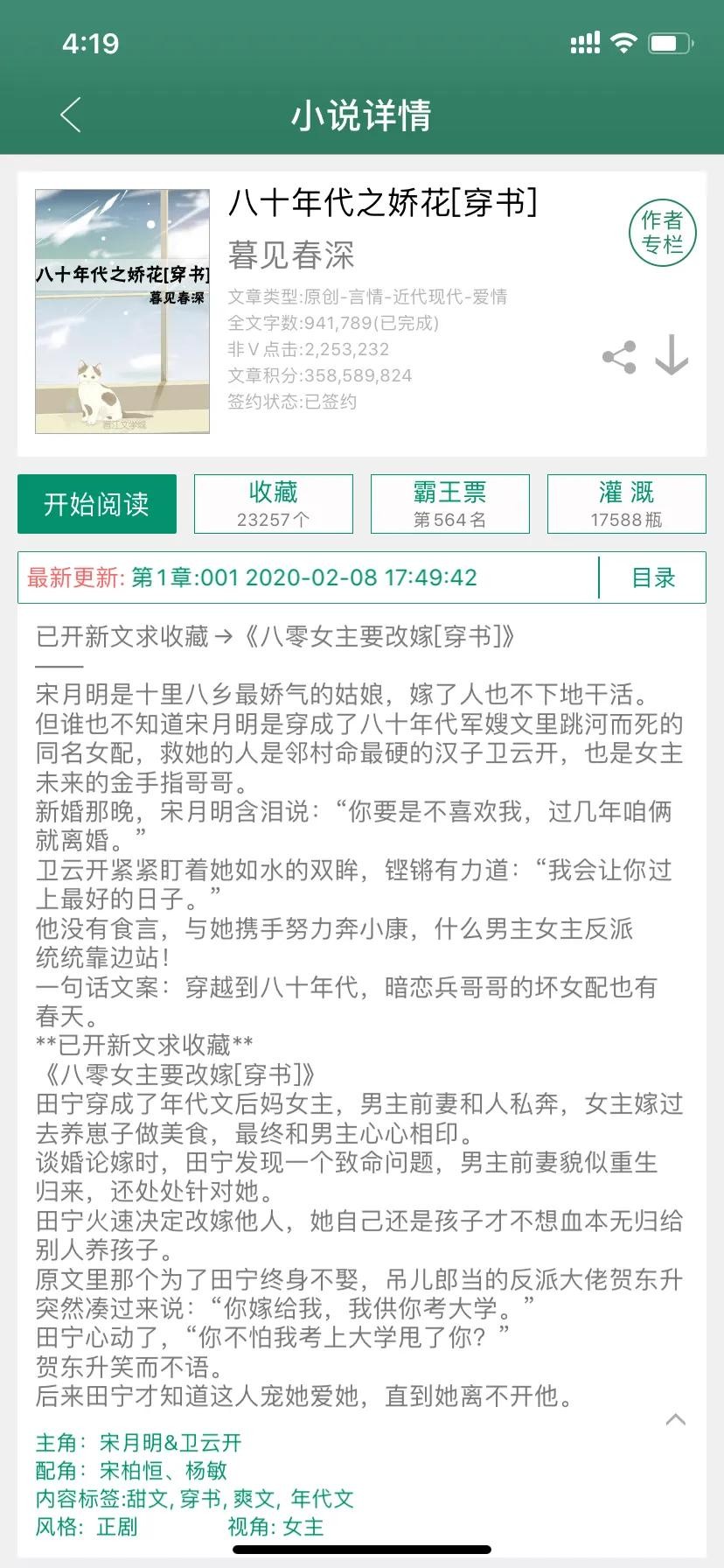Download the novel

[x=672, y=354]
